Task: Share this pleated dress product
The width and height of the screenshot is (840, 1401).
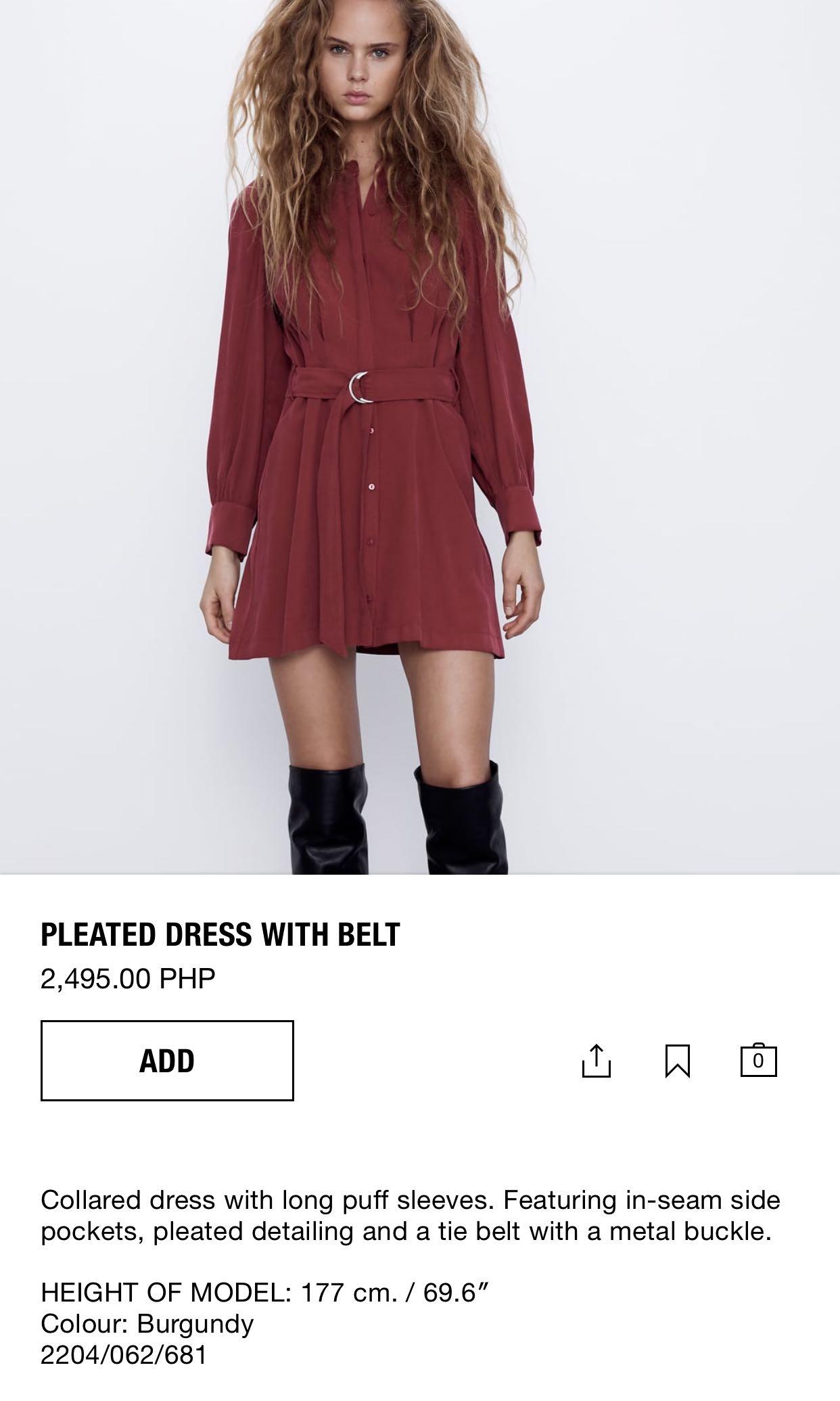Action: 596,1060
